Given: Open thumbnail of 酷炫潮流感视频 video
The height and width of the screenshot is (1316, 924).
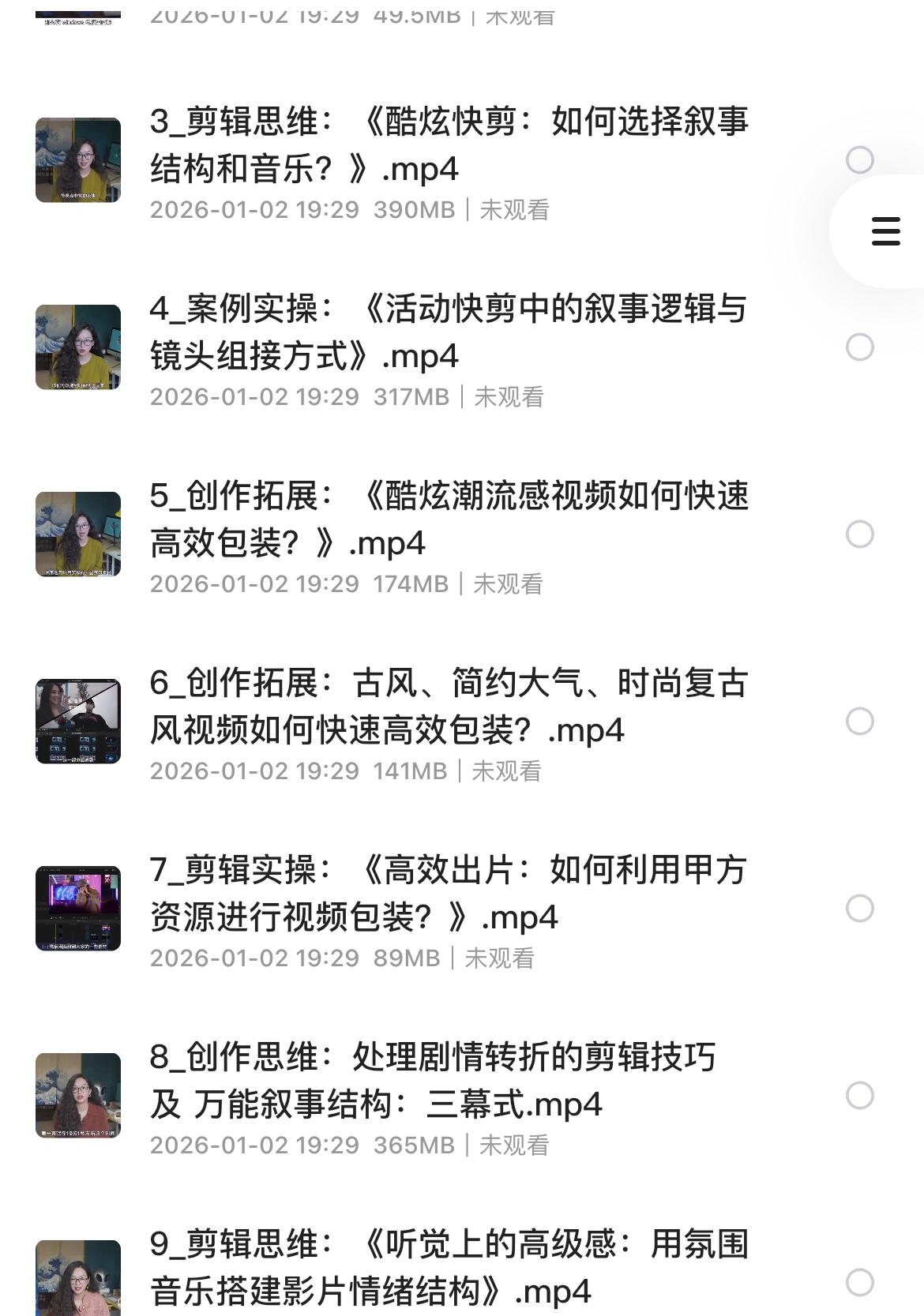Looking at the screenshot, I should coord(79,533).
